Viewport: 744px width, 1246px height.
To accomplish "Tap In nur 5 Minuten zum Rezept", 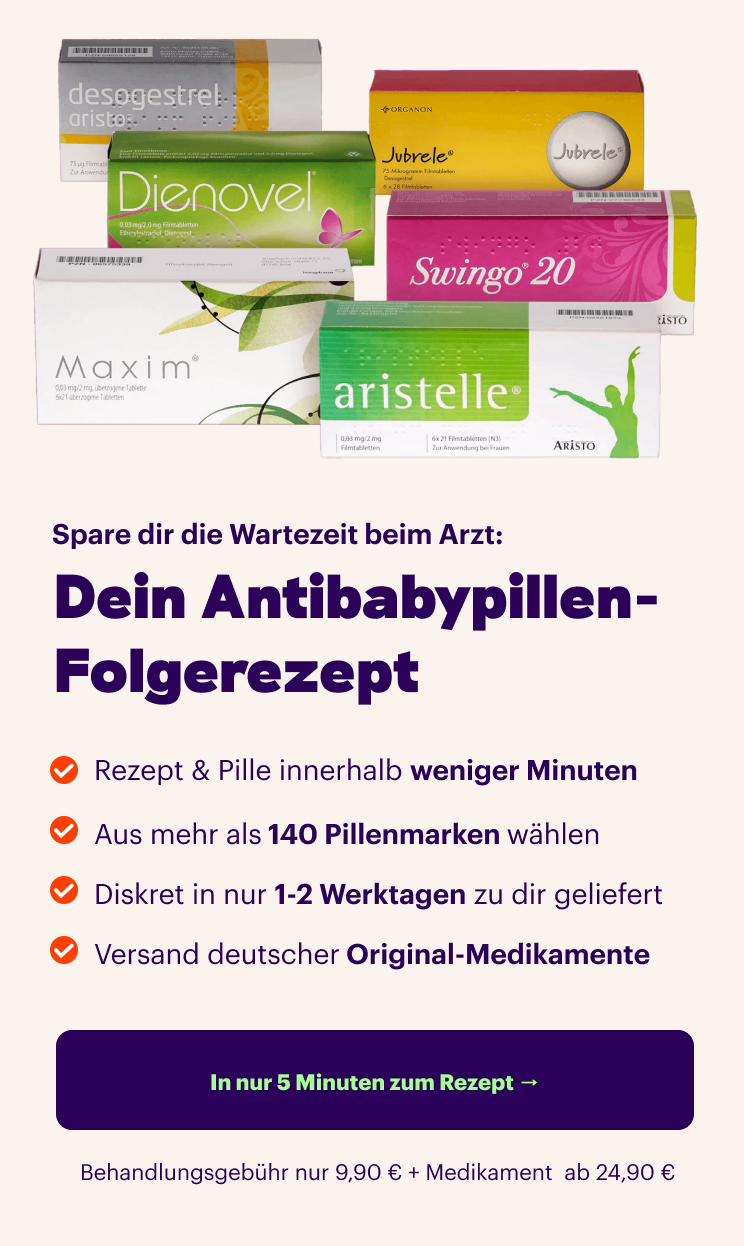I will 374,1081.
